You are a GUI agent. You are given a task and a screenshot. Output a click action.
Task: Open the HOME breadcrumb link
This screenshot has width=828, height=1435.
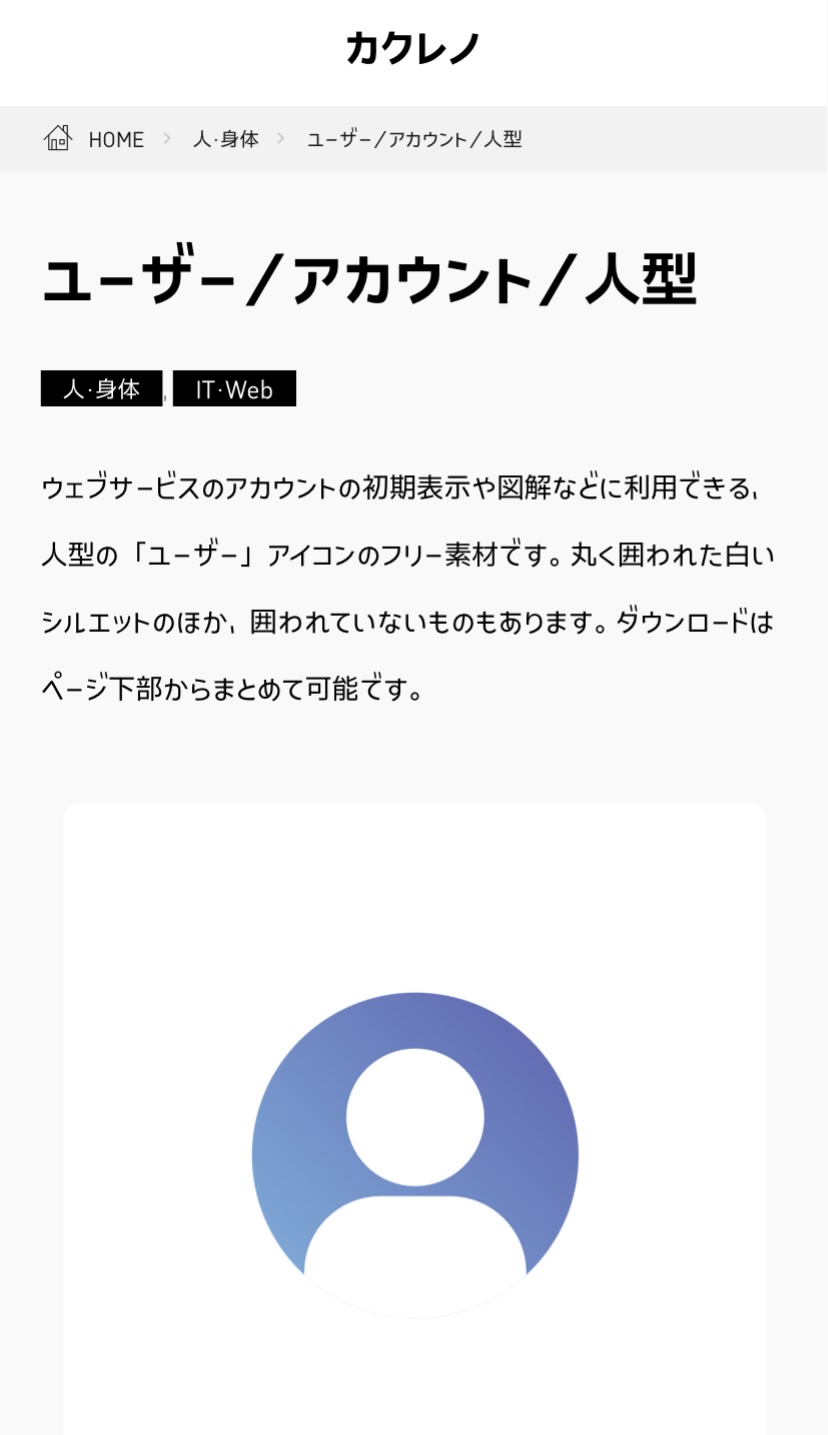click(x=116, y=139)
